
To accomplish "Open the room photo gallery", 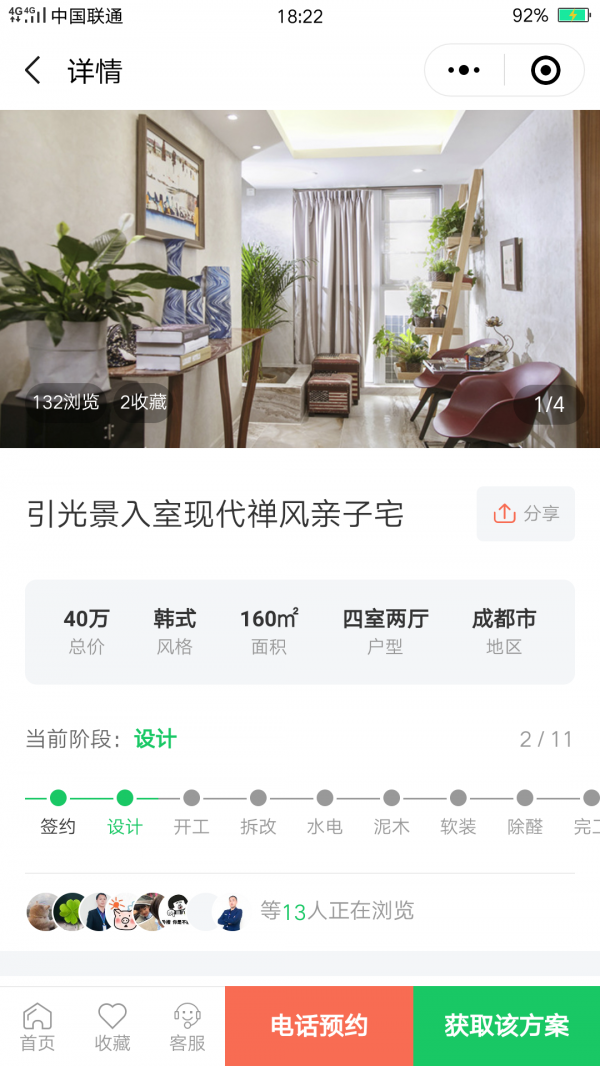I will 300,278.
